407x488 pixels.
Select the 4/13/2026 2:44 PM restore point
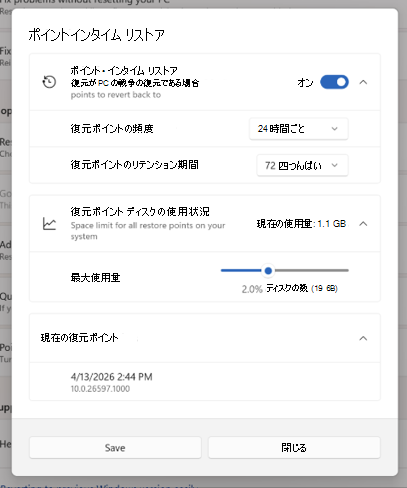tap(205, 382)
